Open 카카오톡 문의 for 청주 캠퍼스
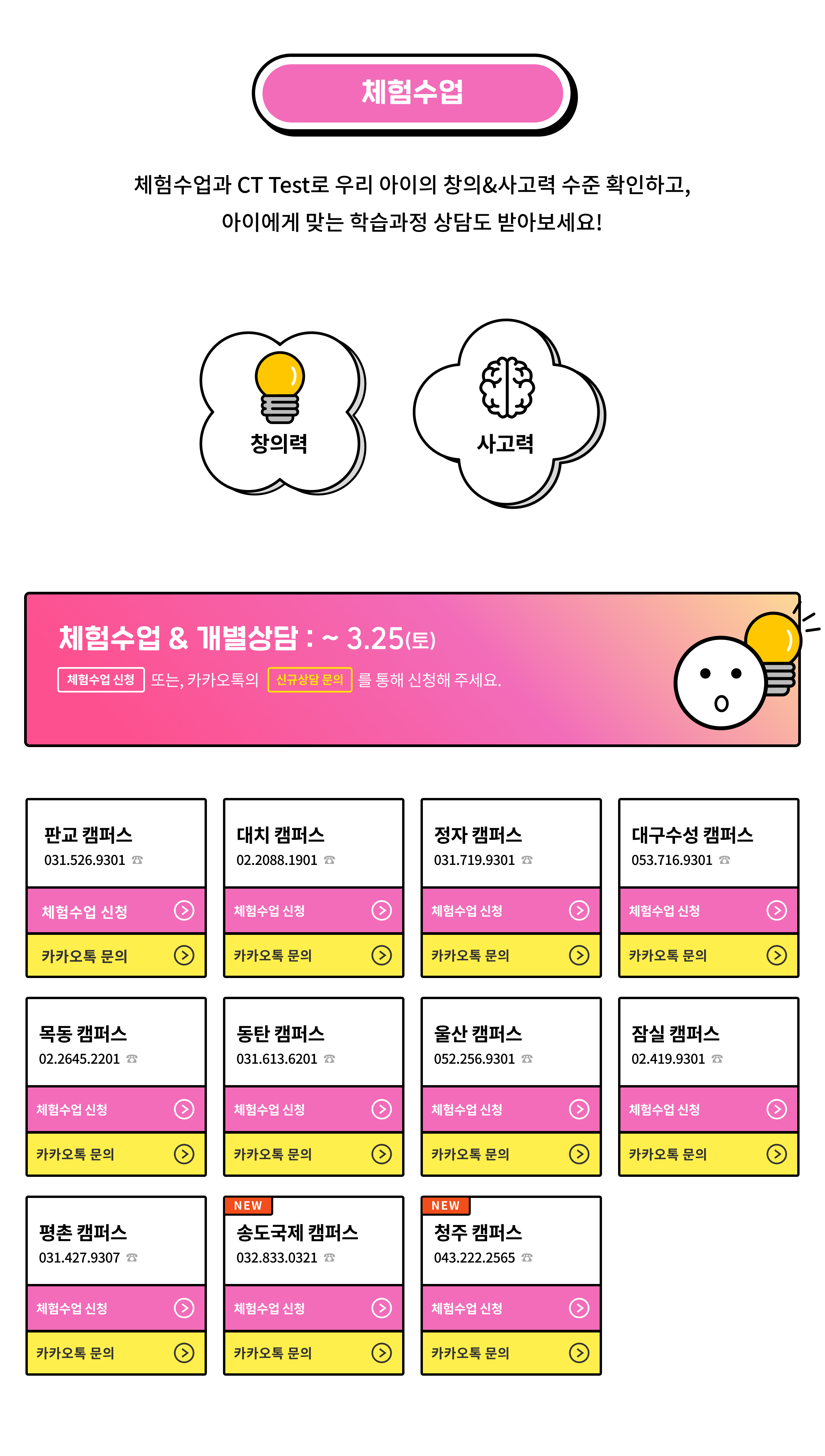 click(511, 1353)
